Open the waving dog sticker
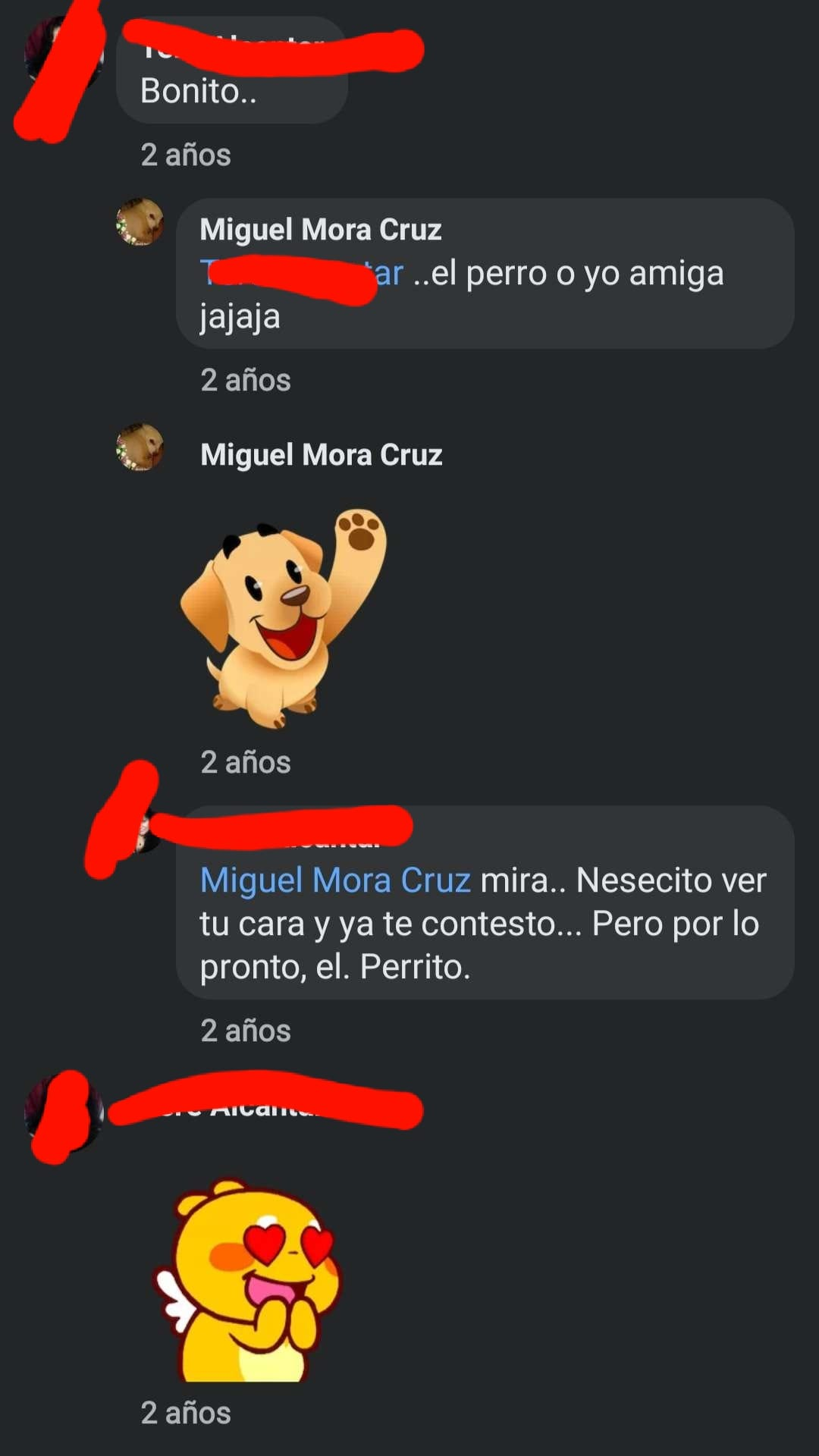Image resolution: width=819 pixels, height=1456 pixels. 284,618
